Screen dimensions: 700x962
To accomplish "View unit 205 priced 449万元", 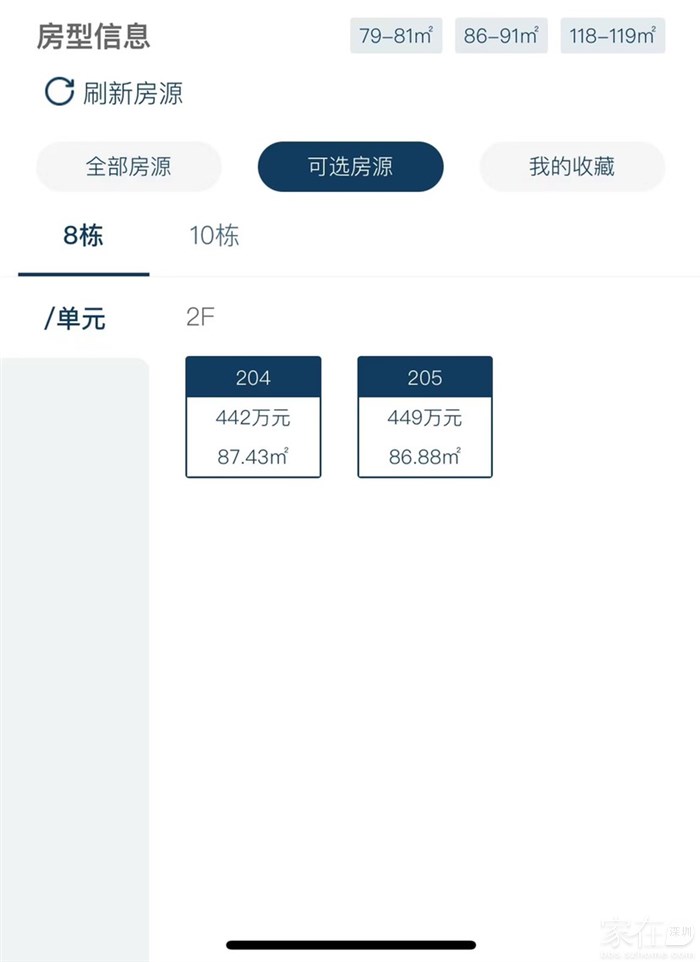I will click(x=425, y=417).
